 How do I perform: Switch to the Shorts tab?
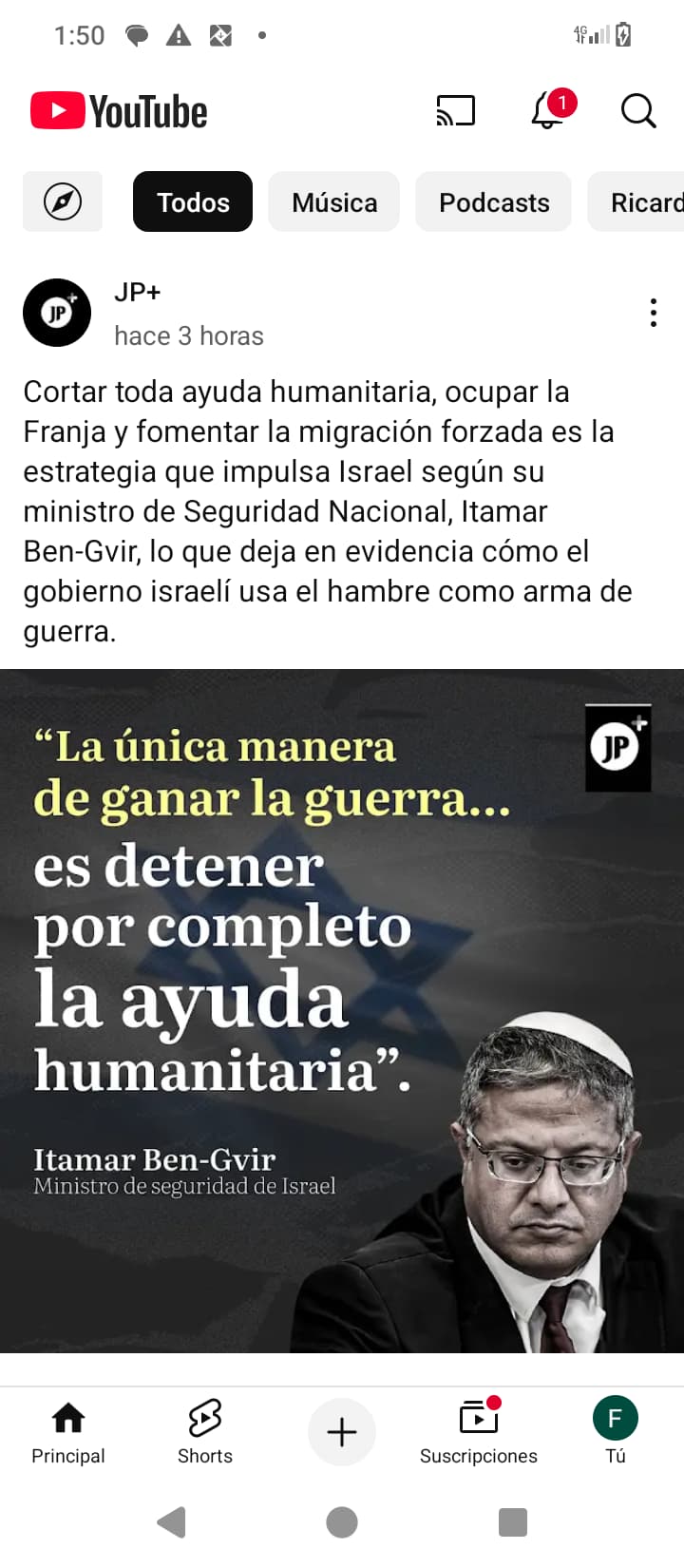(x=205, y=1432)
